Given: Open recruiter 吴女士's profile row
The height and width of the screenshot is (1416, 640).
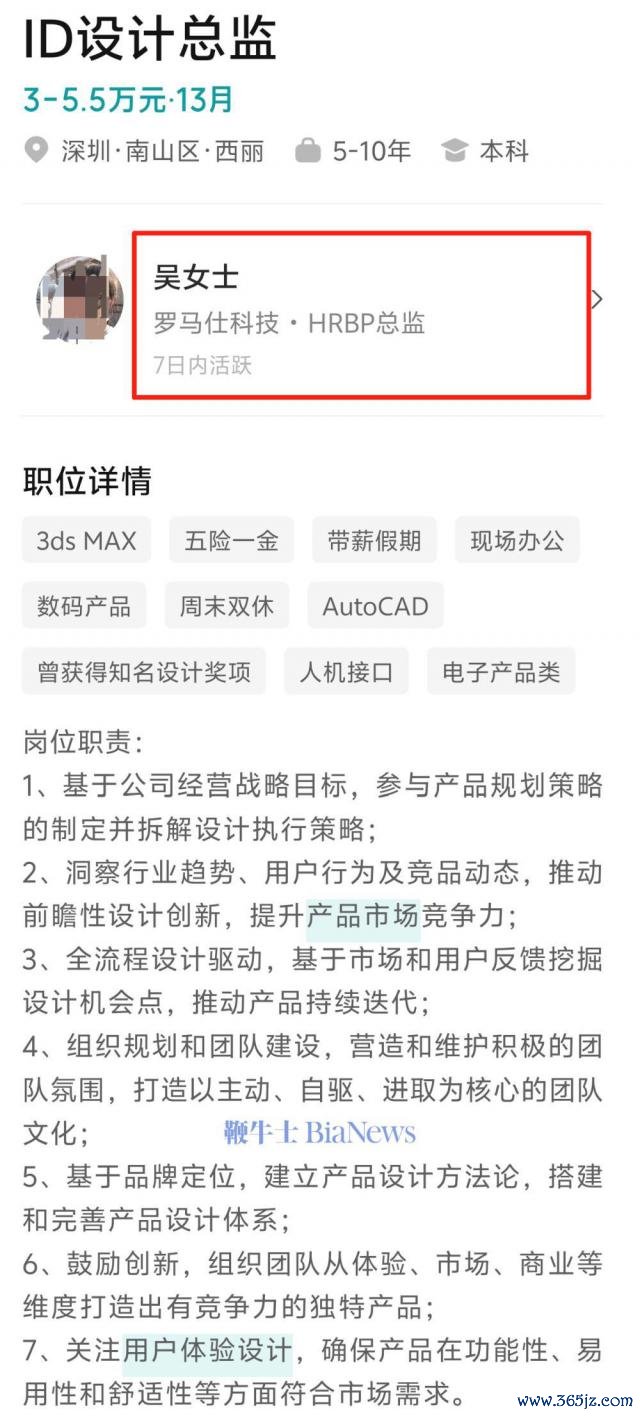Looking at the screenshot, I should click(x=360, y=314).
